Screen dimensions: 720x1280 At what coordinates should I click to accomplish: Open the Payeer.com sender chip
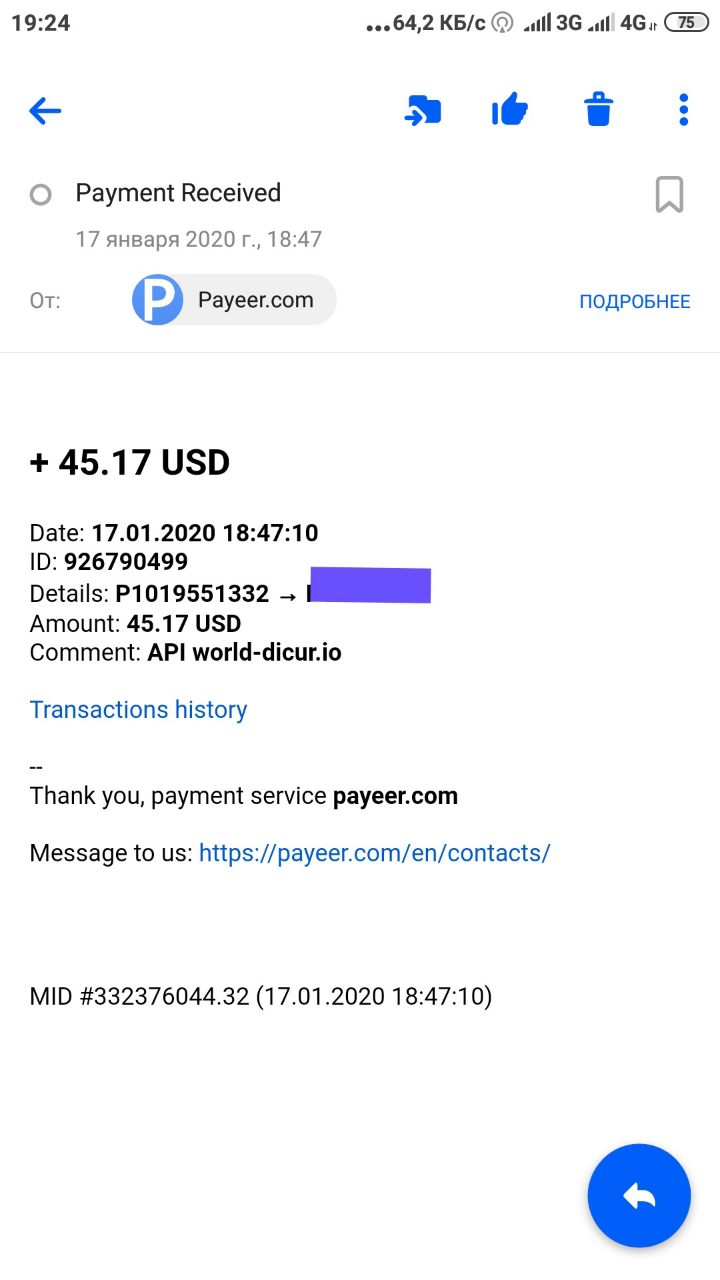click(x=234, y=300)
